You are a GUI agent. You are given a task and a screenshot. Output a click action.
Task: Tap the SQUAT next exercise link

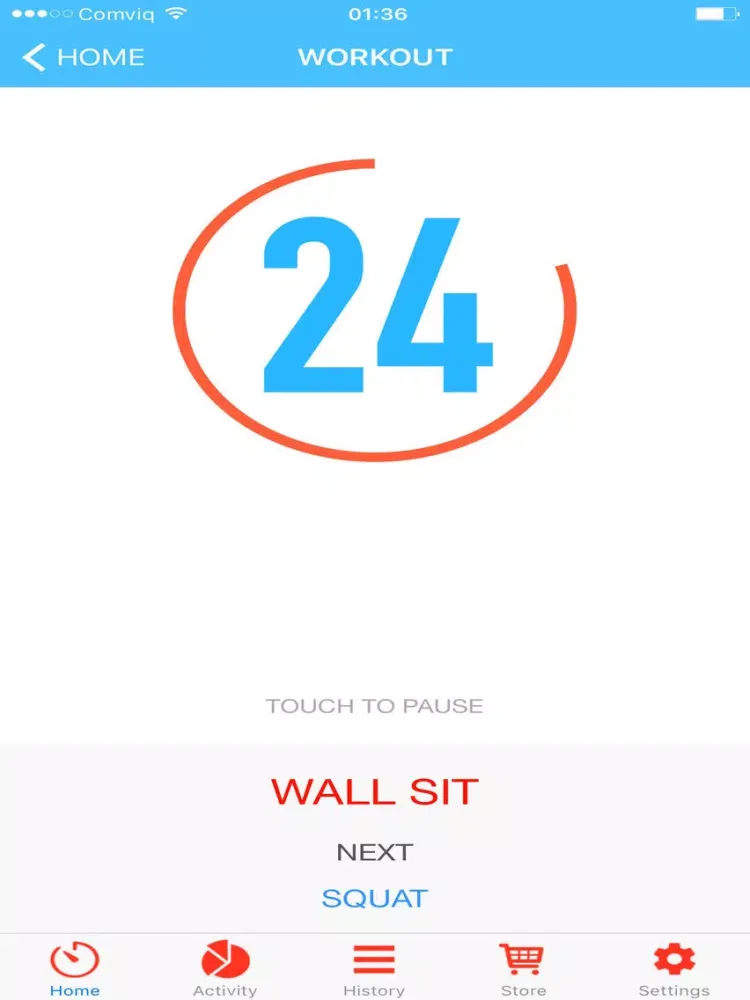(374, 897)
